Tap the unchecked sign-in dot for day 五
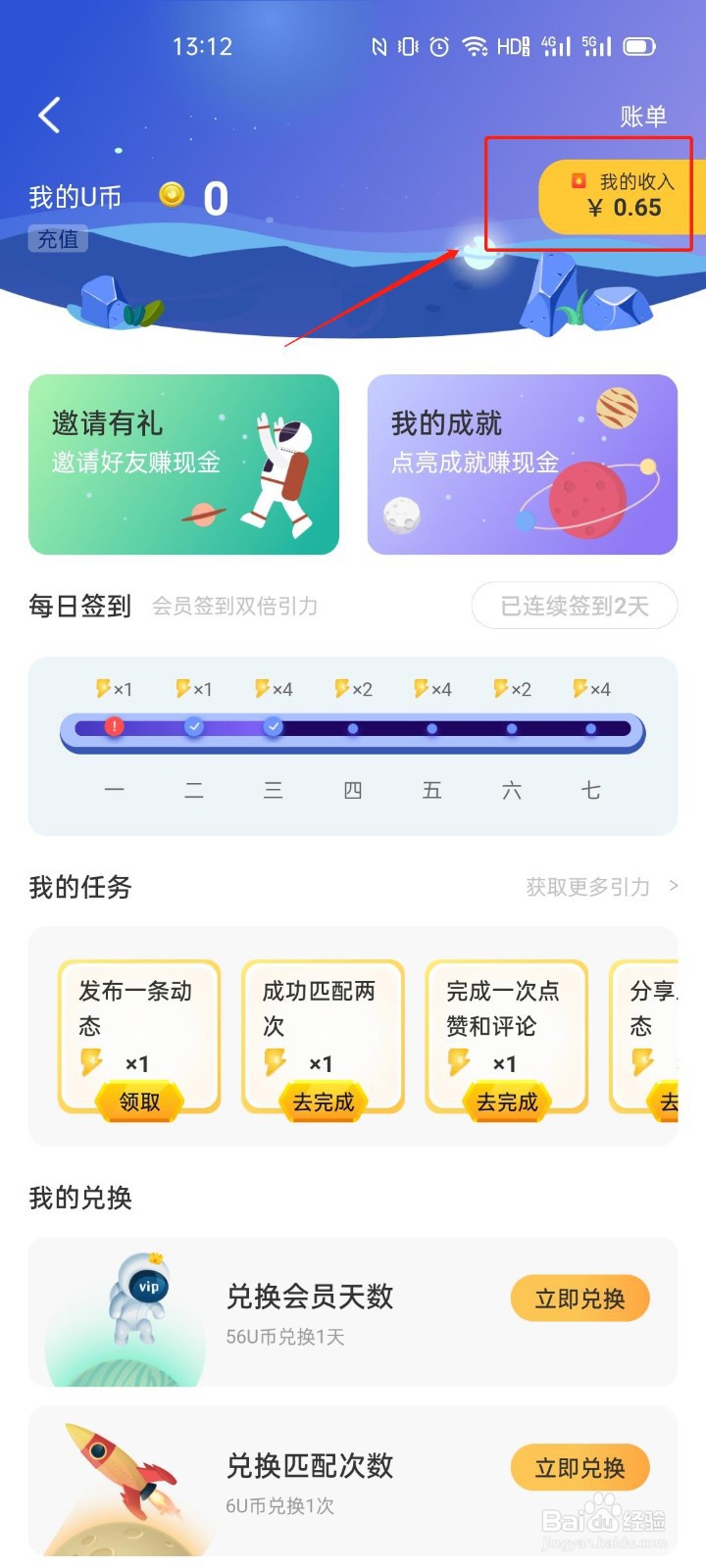 pos(431,727)
